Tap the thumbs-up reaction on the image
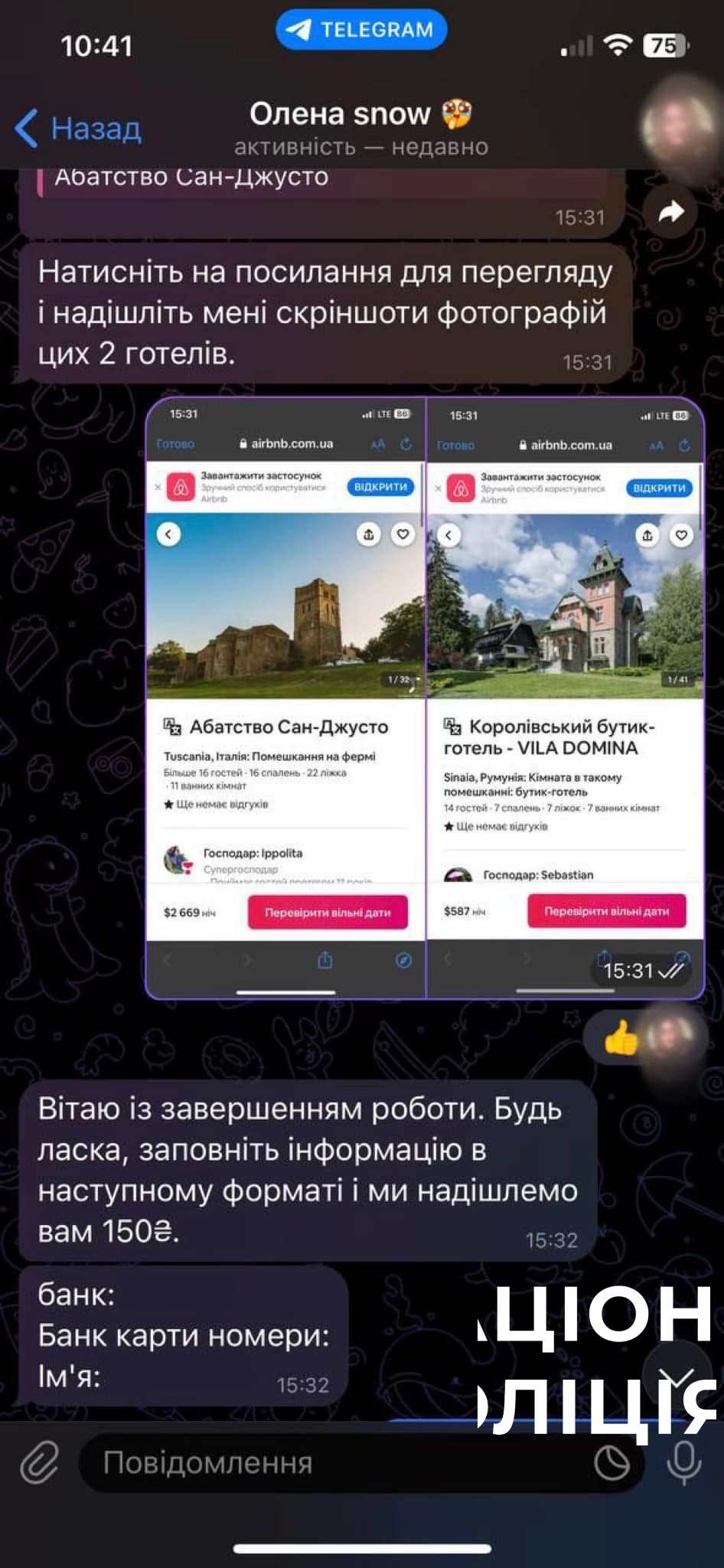 621,1039
